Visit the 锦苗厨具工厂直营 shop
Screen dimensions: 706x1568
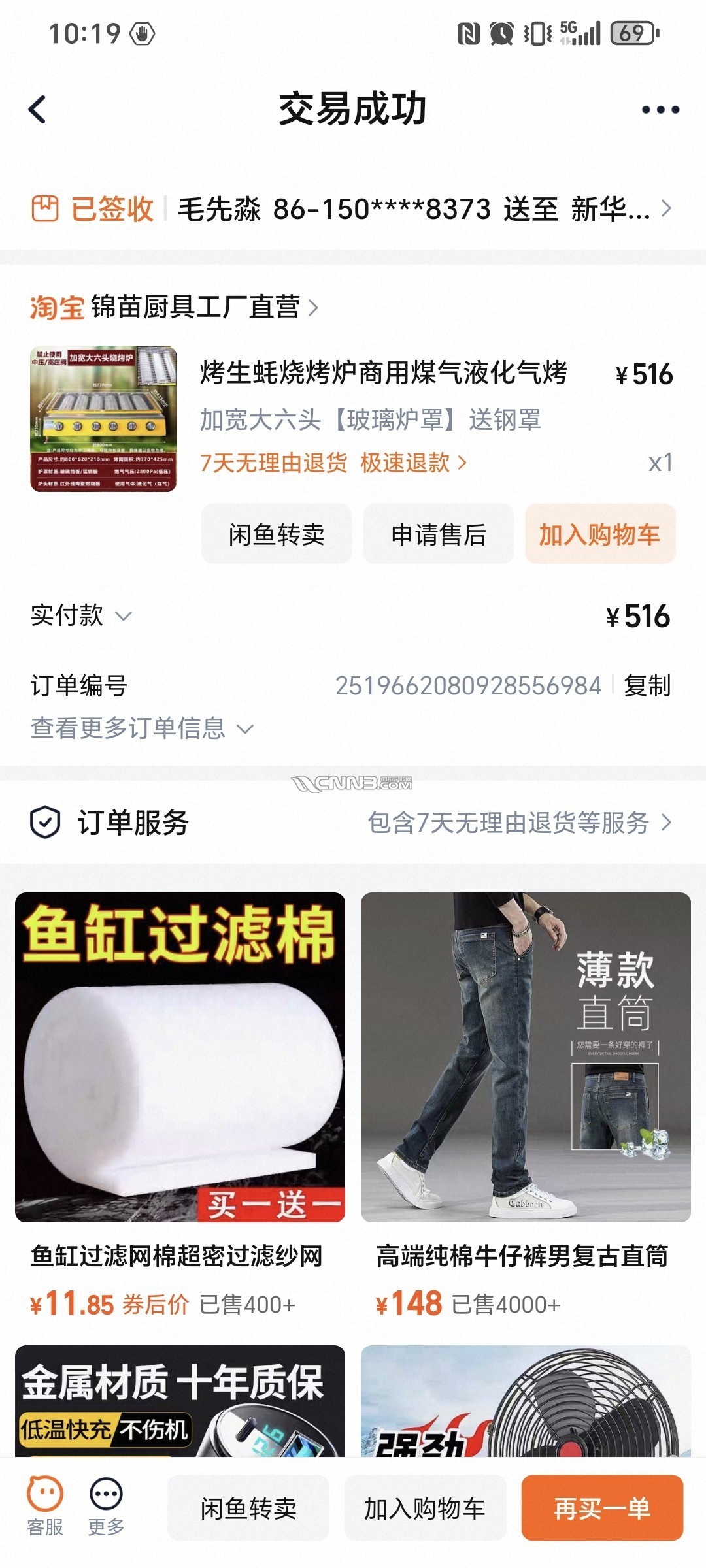196,307
